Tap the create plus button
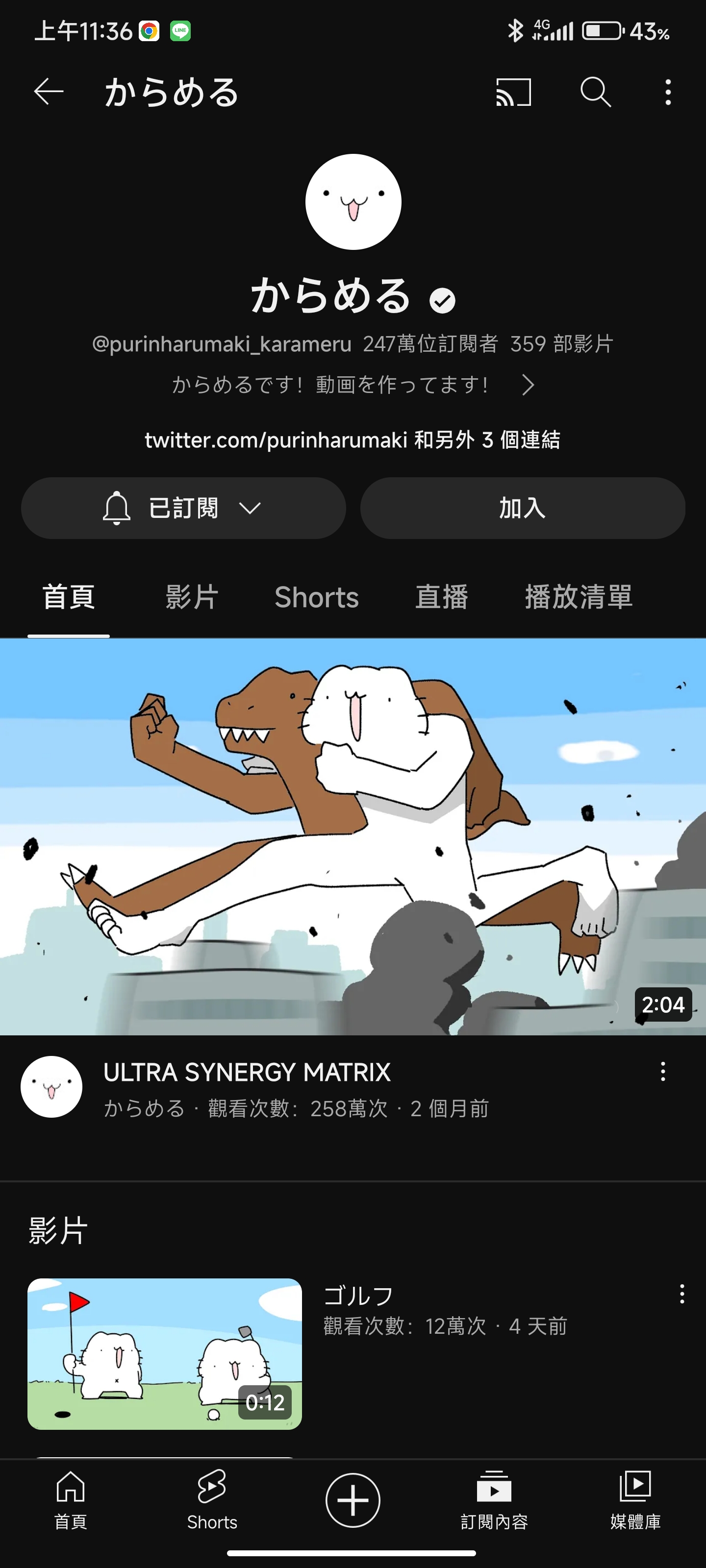706x1568 pixels. coord(353,1500)
